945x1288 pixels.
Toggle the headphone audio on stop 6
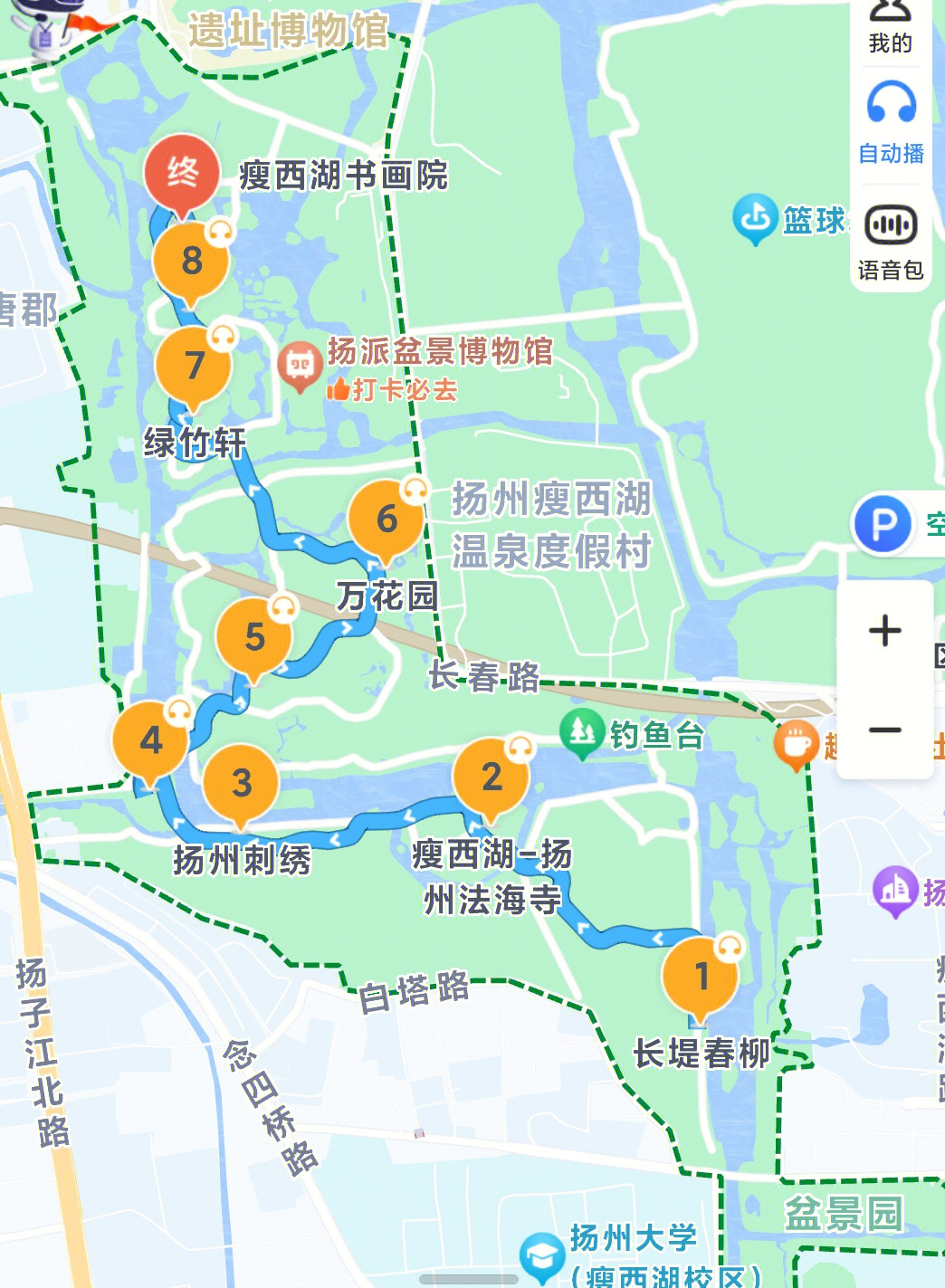[415, 491]
